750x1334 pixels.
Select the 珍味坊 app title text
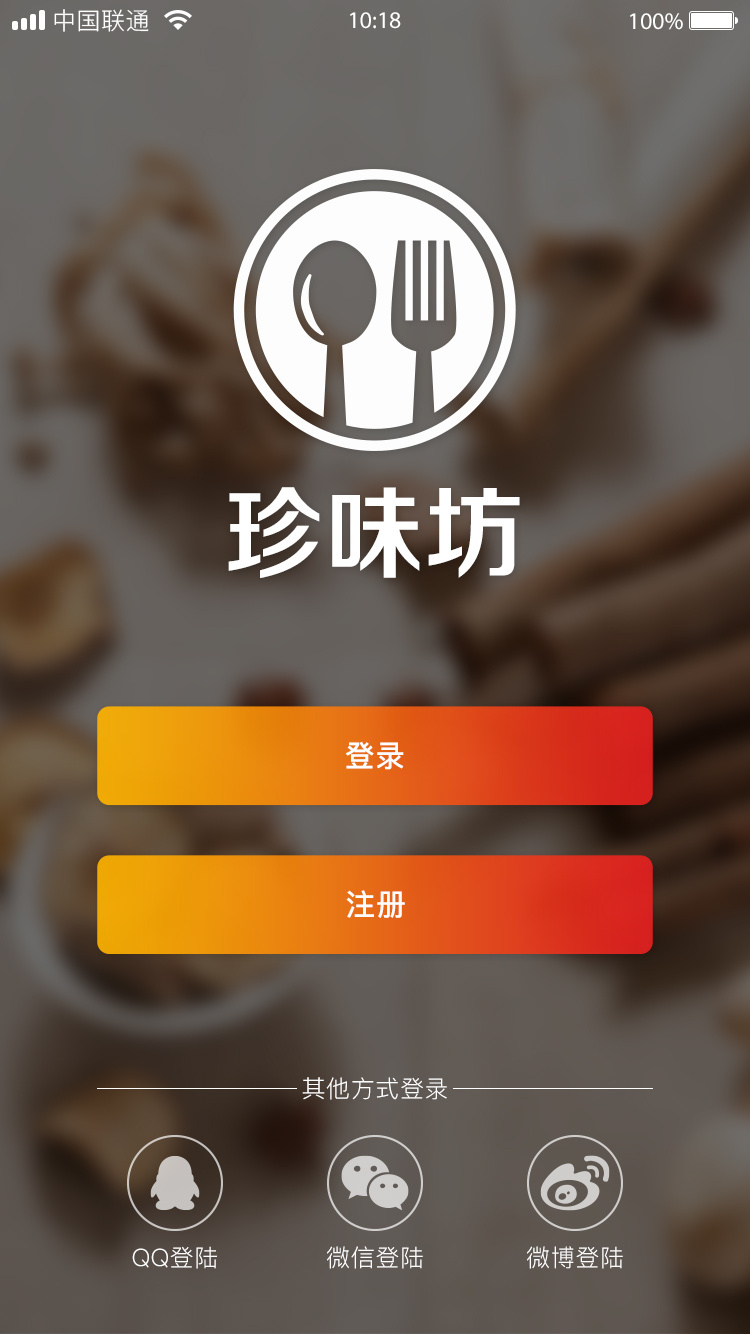click(375, 530)
